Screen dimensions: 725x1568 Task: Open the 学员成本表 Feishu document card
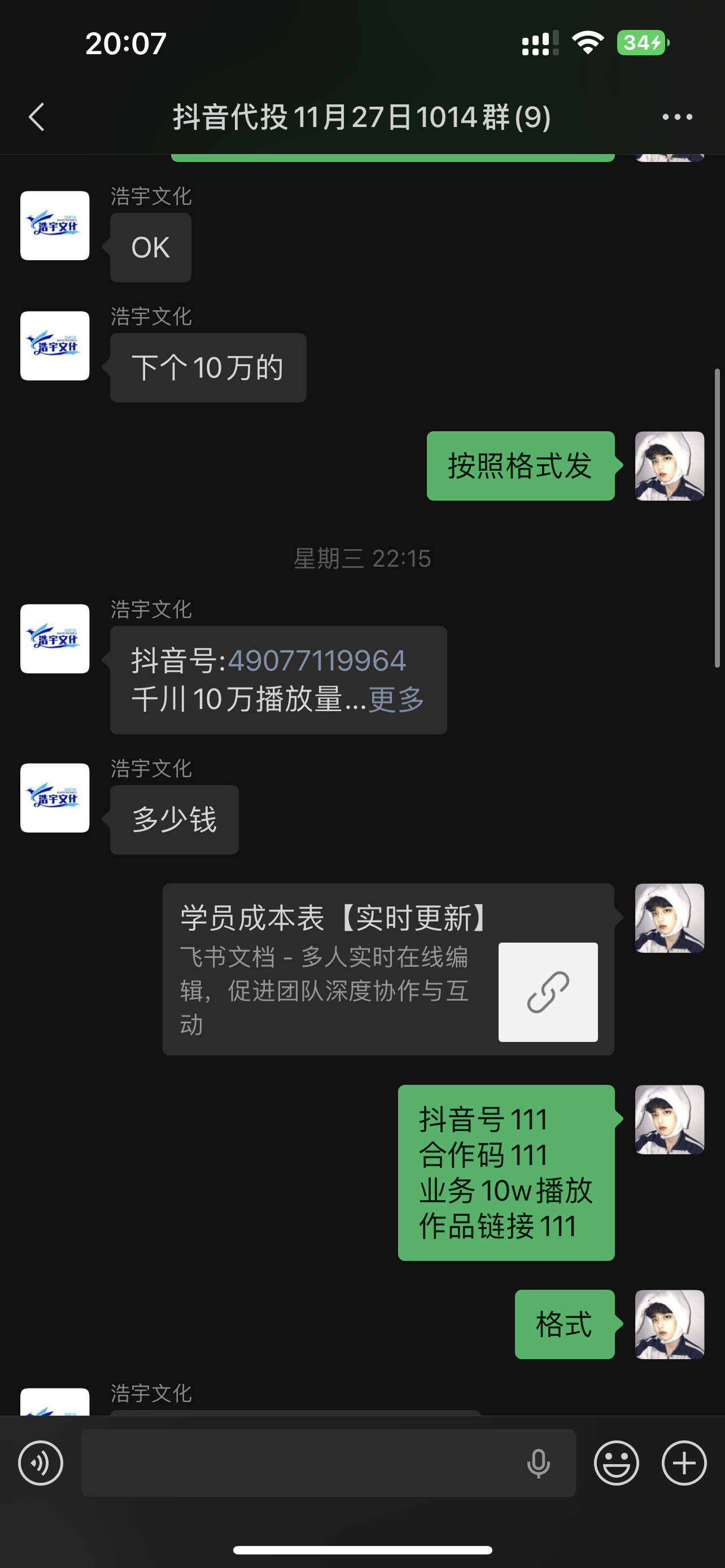tap(388, 969)
